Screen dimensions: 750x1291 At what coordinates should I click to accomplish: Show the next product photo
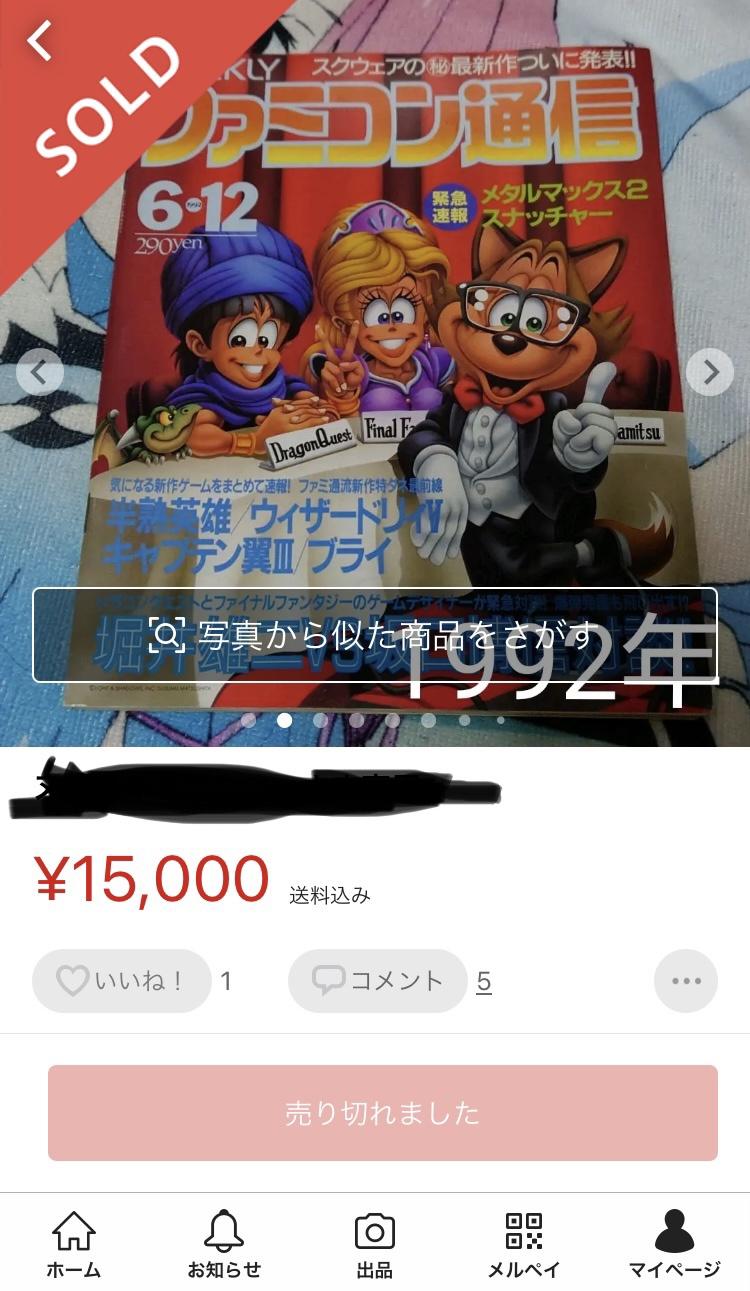tap(710, 373)
